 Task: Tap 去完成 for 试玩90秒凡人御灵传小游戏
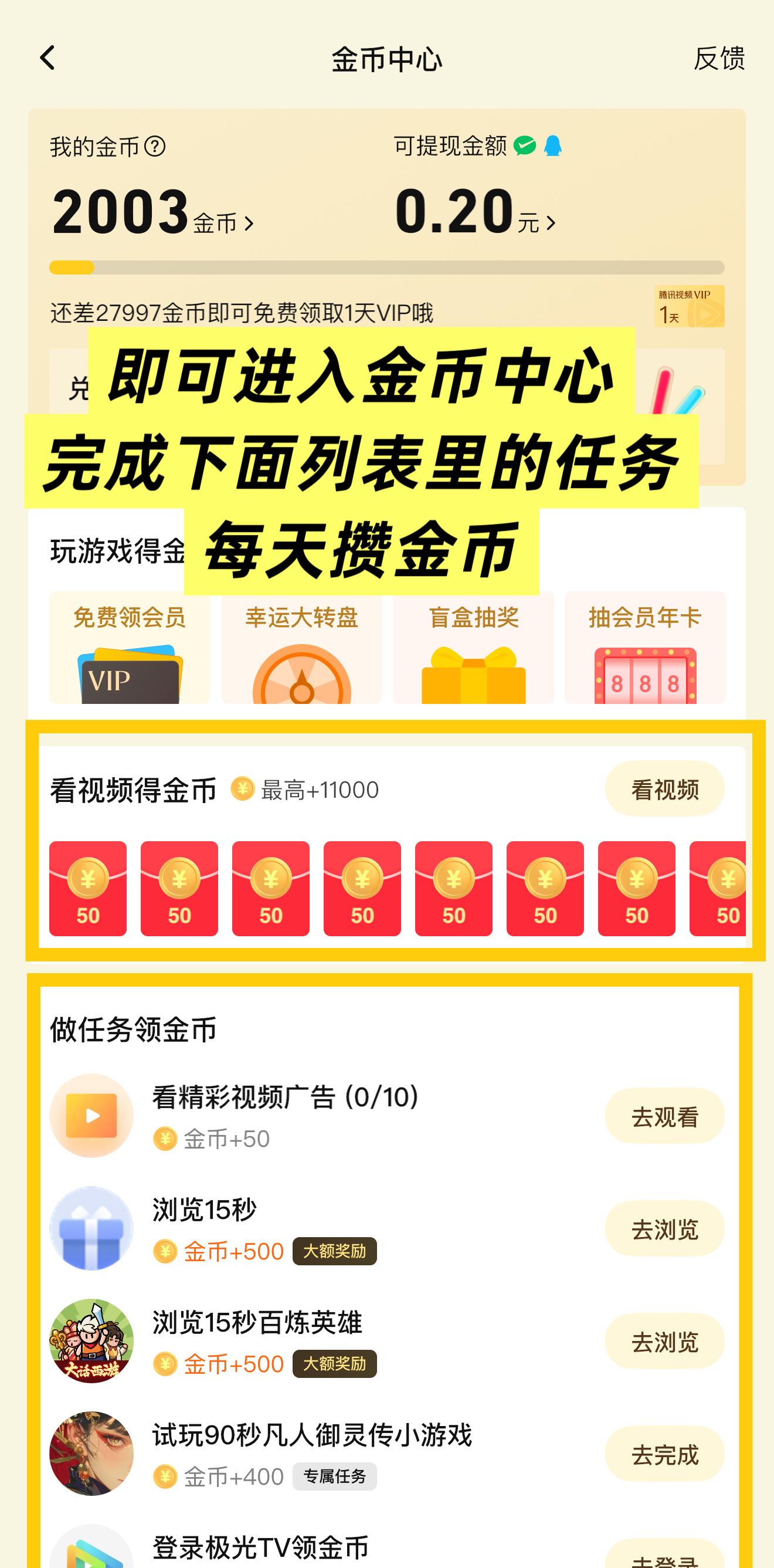(664, 1454)
